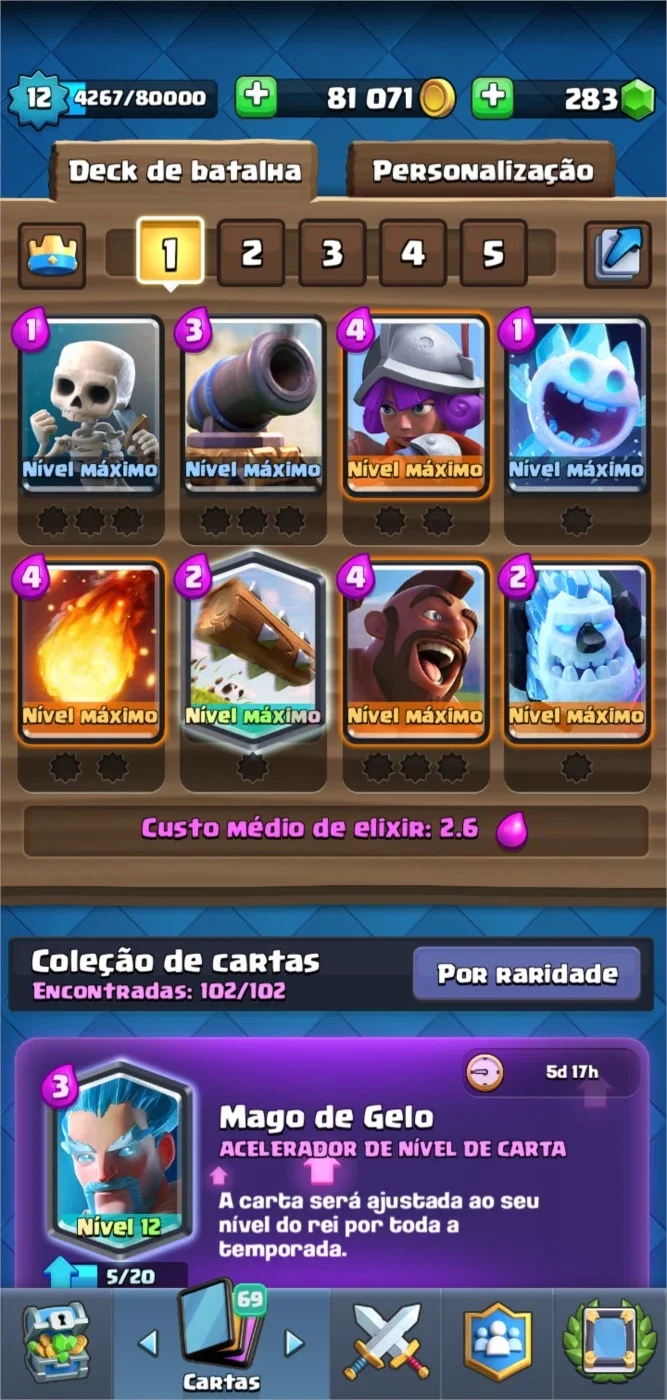Select deck slot 3
This screenshot has width=667, height=1400.
[332, 254]
